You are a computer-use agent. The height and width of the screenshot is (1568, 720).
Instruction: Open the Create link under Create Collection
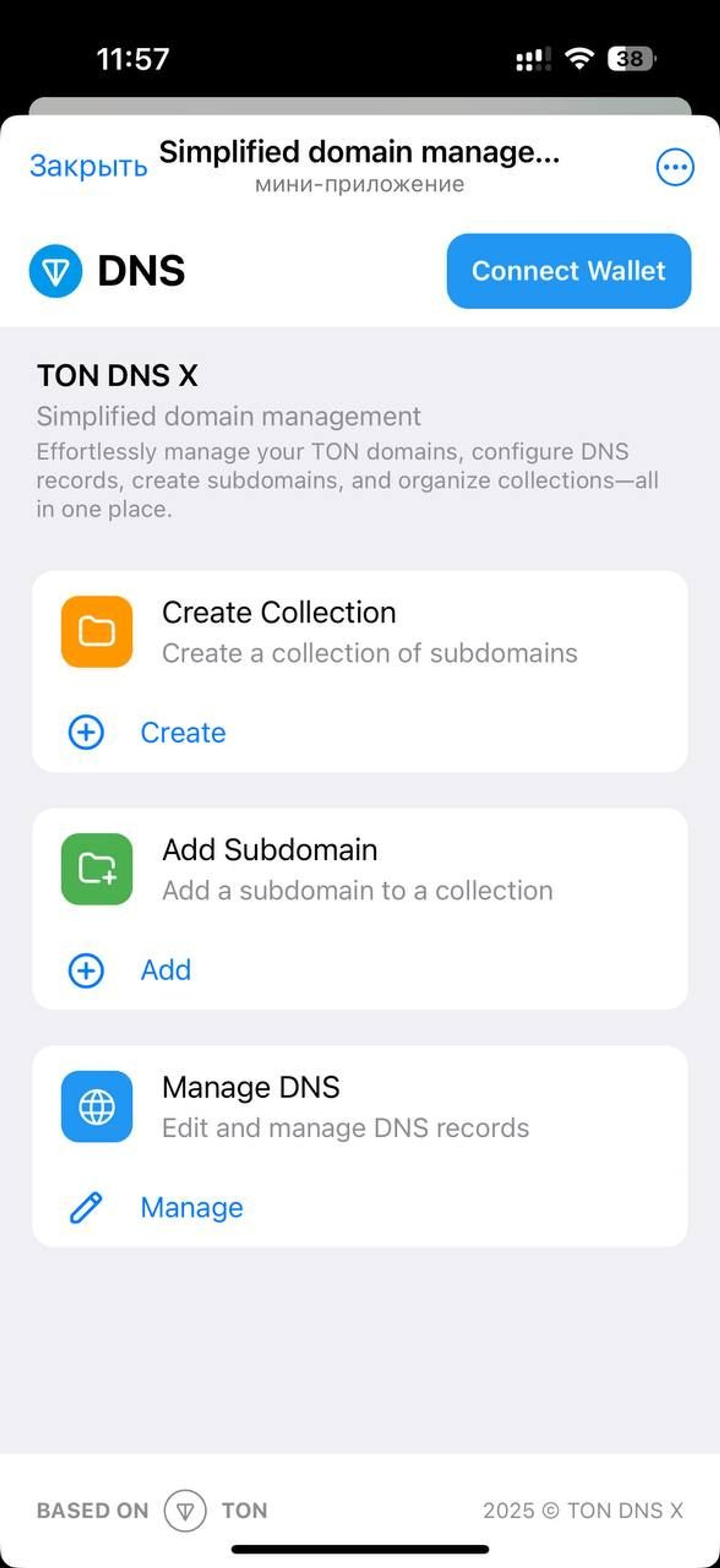[x=183, y=732]
